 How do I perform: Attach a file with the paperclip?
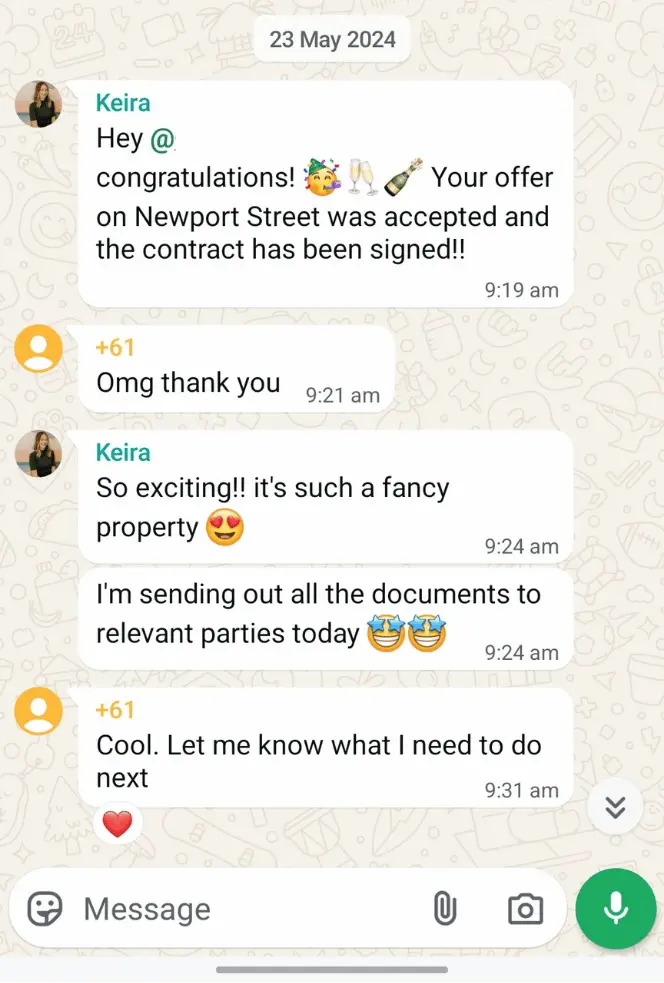point(444,909)
